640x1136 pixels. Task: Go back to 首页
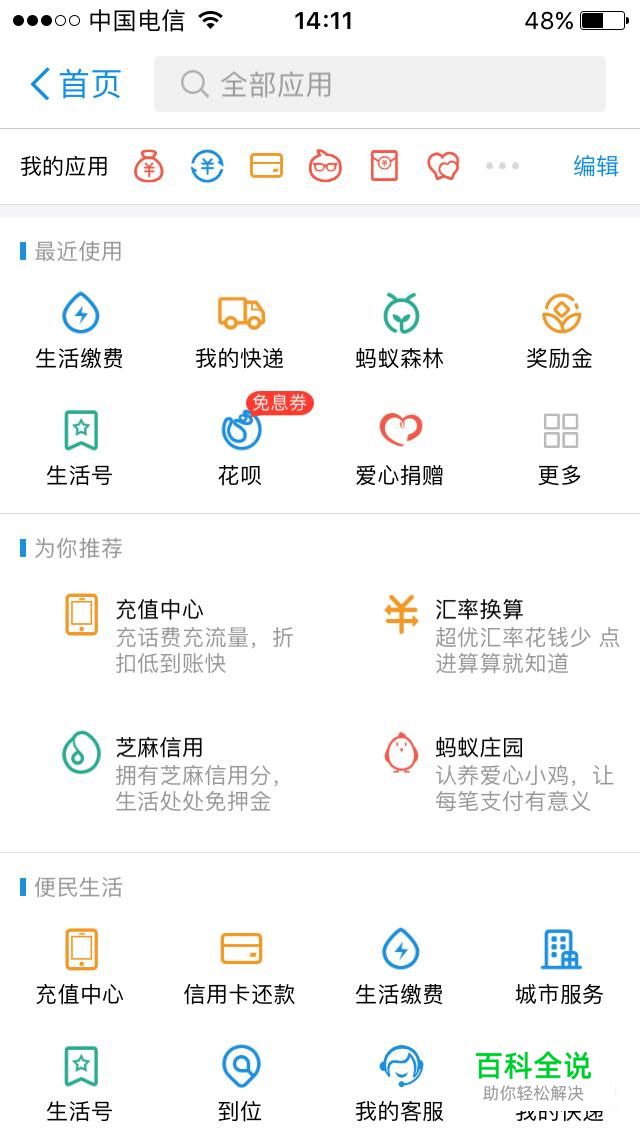[x=75, y=84]
